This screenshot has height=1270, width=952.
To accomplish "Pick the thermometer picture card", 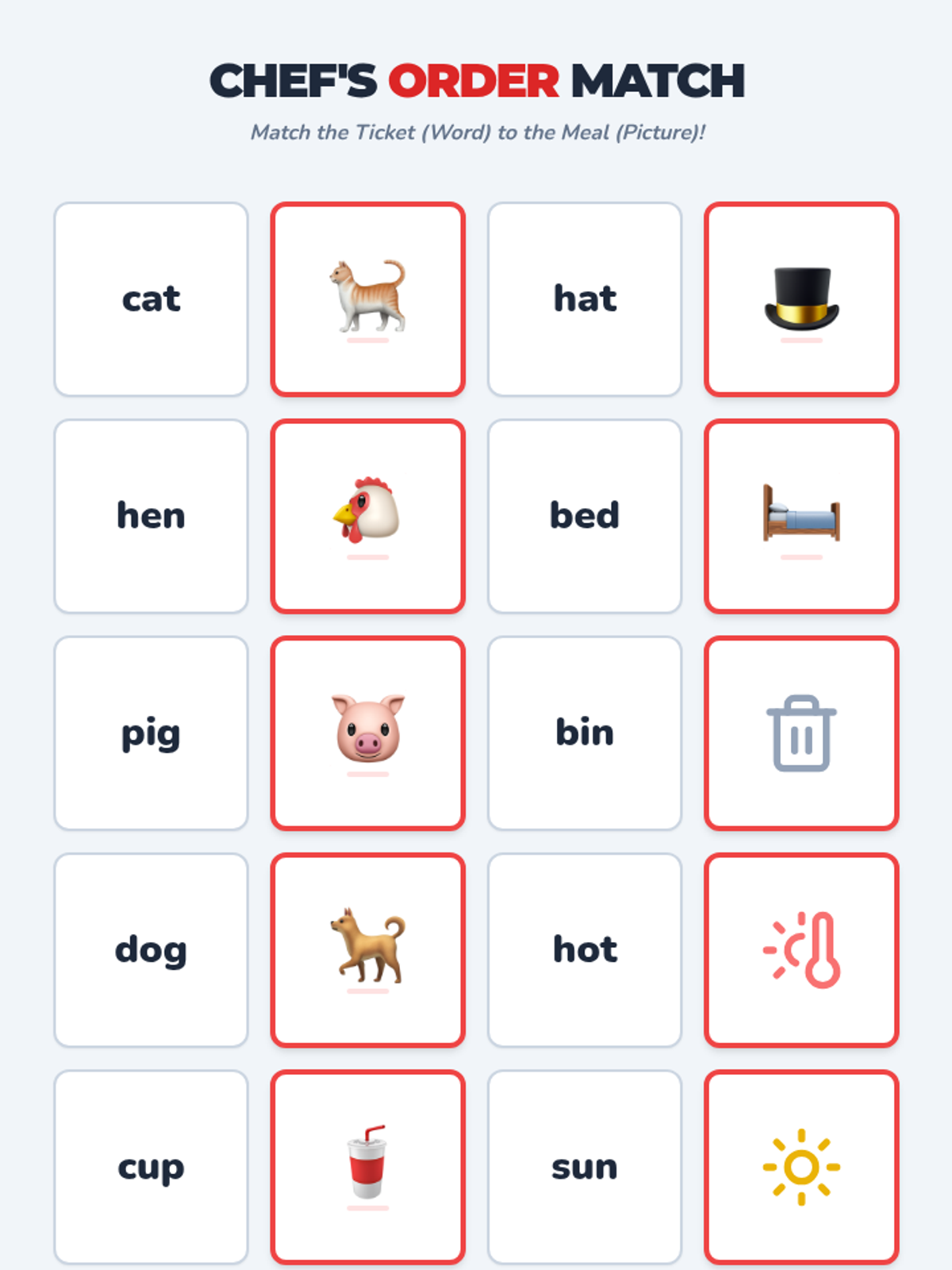I will tap(801, 950).
